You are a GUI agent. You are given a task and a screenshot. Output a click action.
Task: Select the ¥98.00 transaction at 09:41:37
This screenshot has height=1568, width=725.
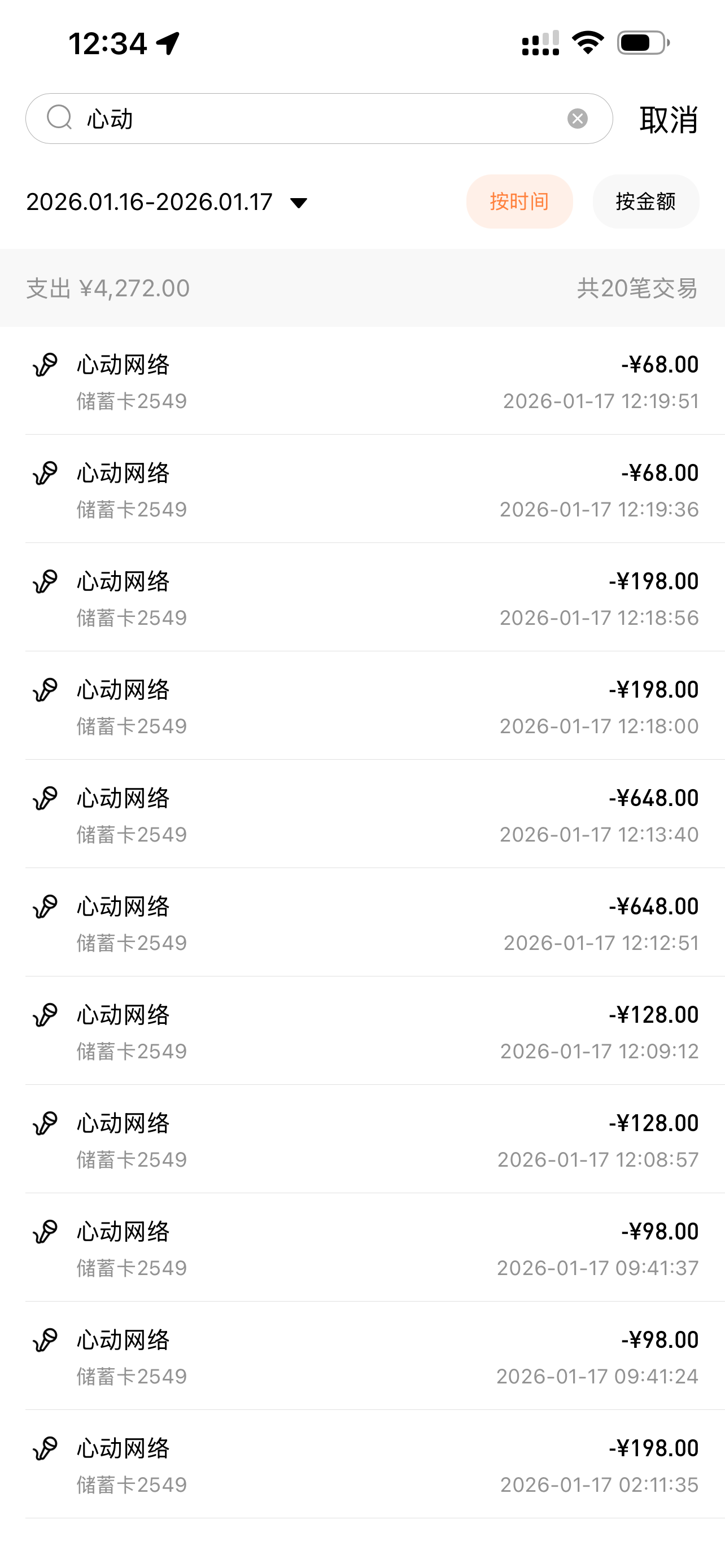[x=363, y=1249]
